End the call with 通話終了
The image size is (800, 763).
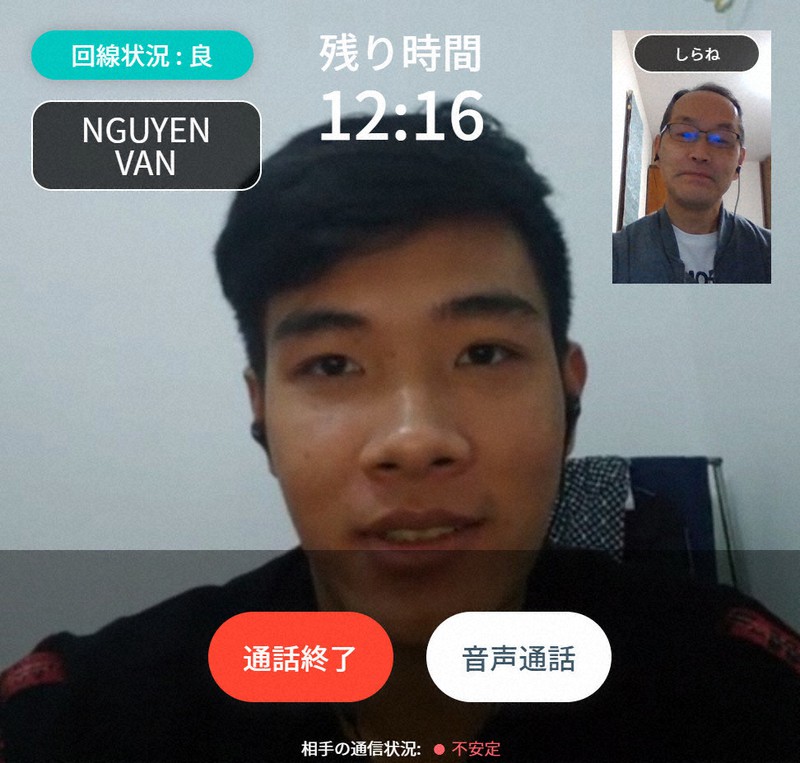point(300,657)
